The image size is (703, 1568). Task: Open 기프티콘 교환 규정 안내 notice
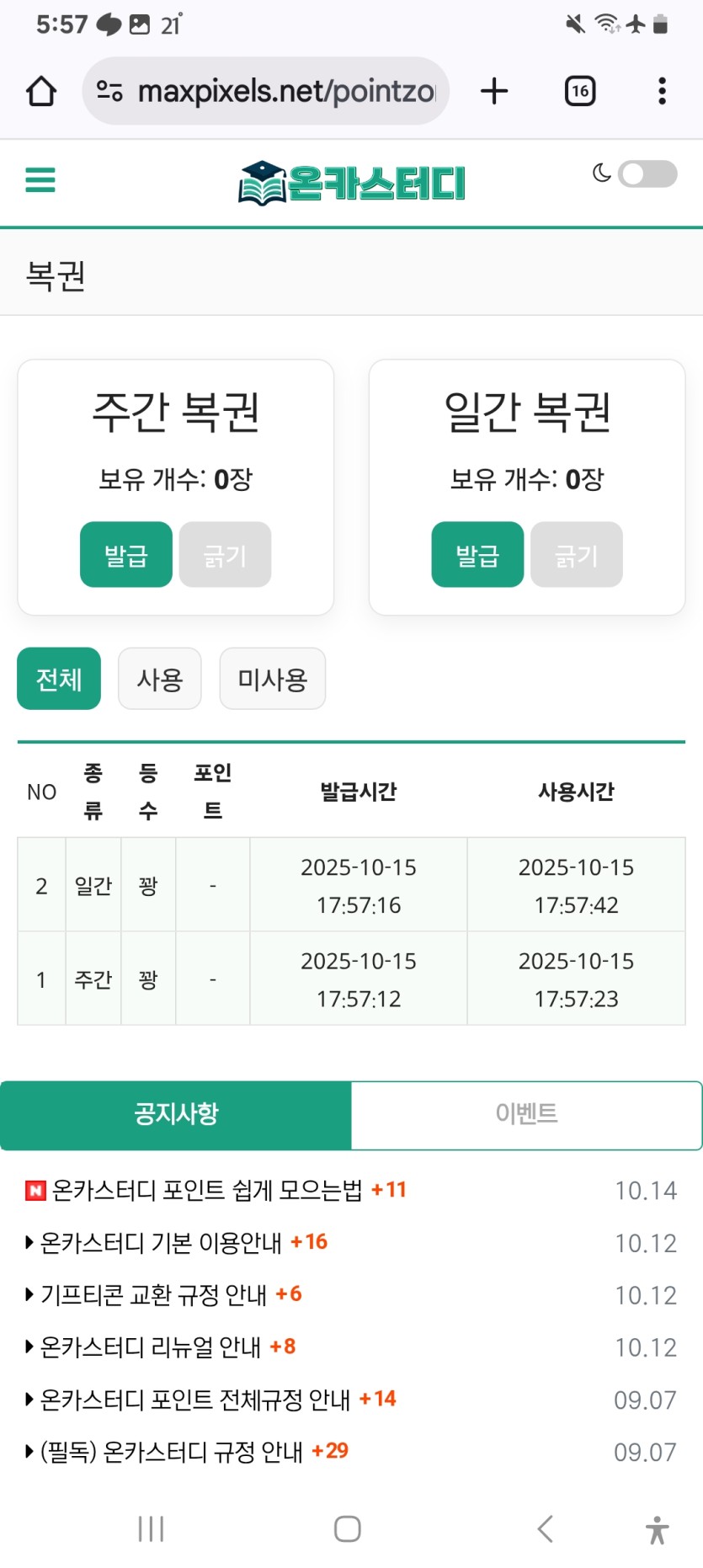pos(153,1294)
